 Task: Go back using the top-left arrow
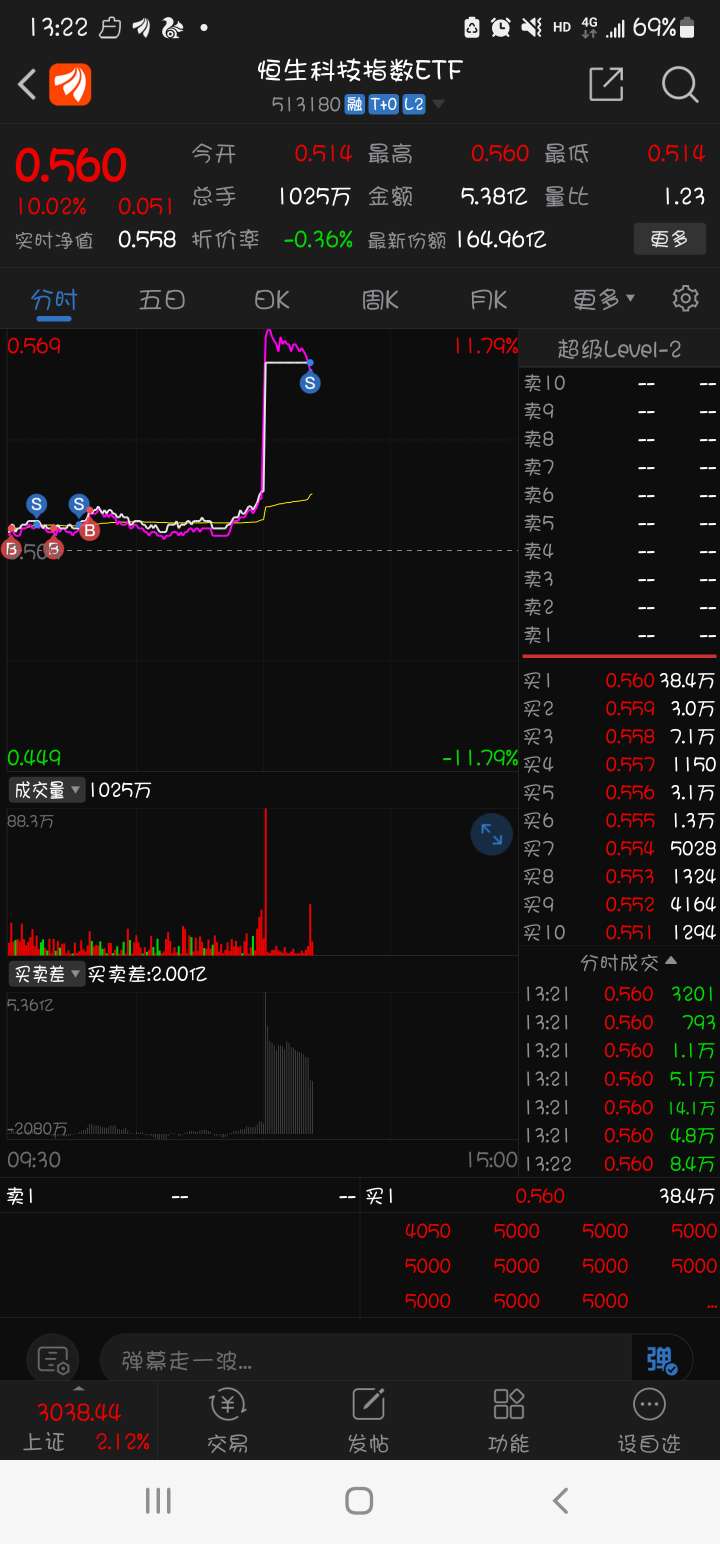(28, 85)
